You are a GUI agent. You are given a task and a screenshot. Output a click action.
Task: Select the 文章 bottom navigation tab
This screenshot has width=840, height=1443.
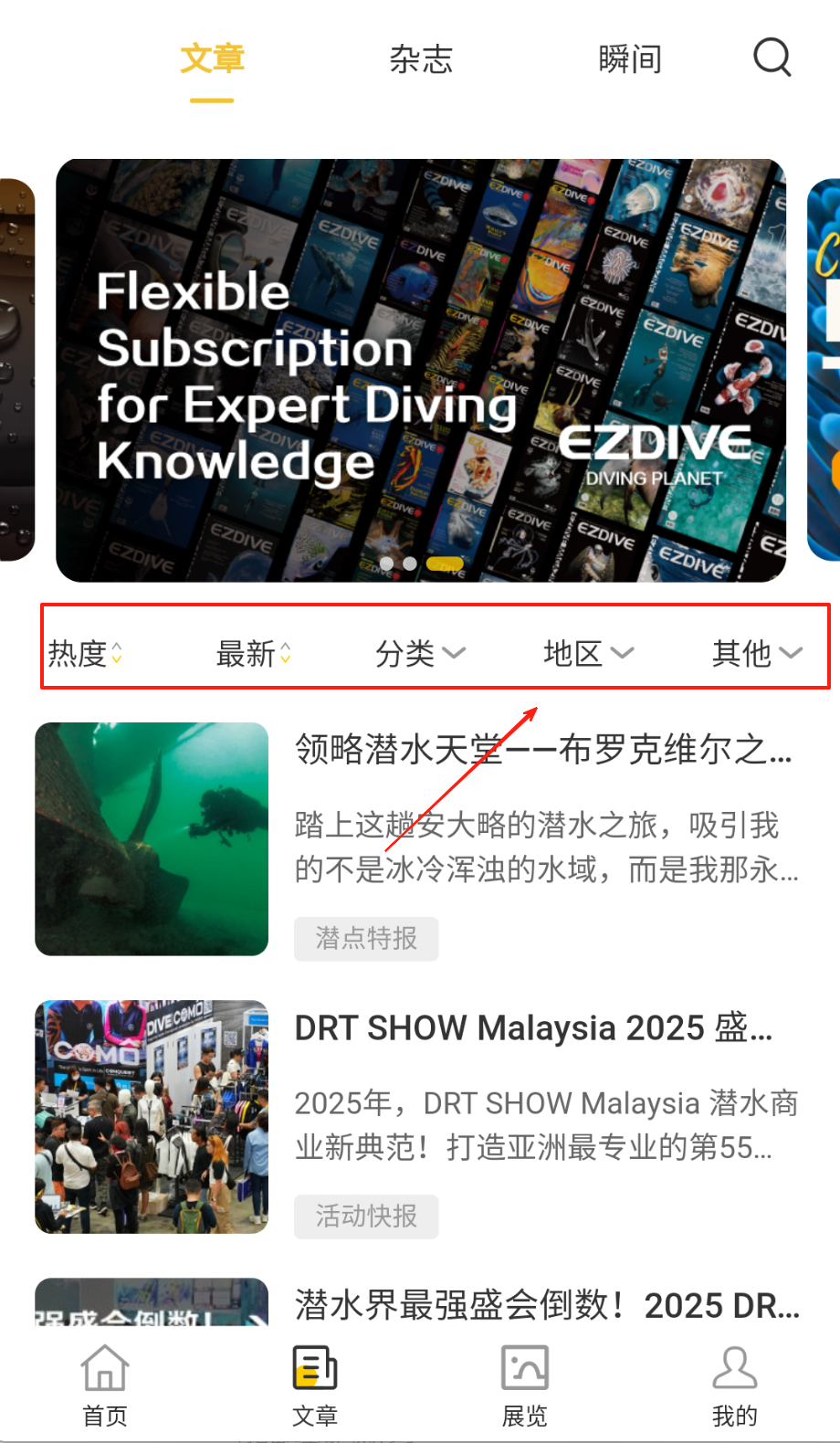[x=315, y=1384]
